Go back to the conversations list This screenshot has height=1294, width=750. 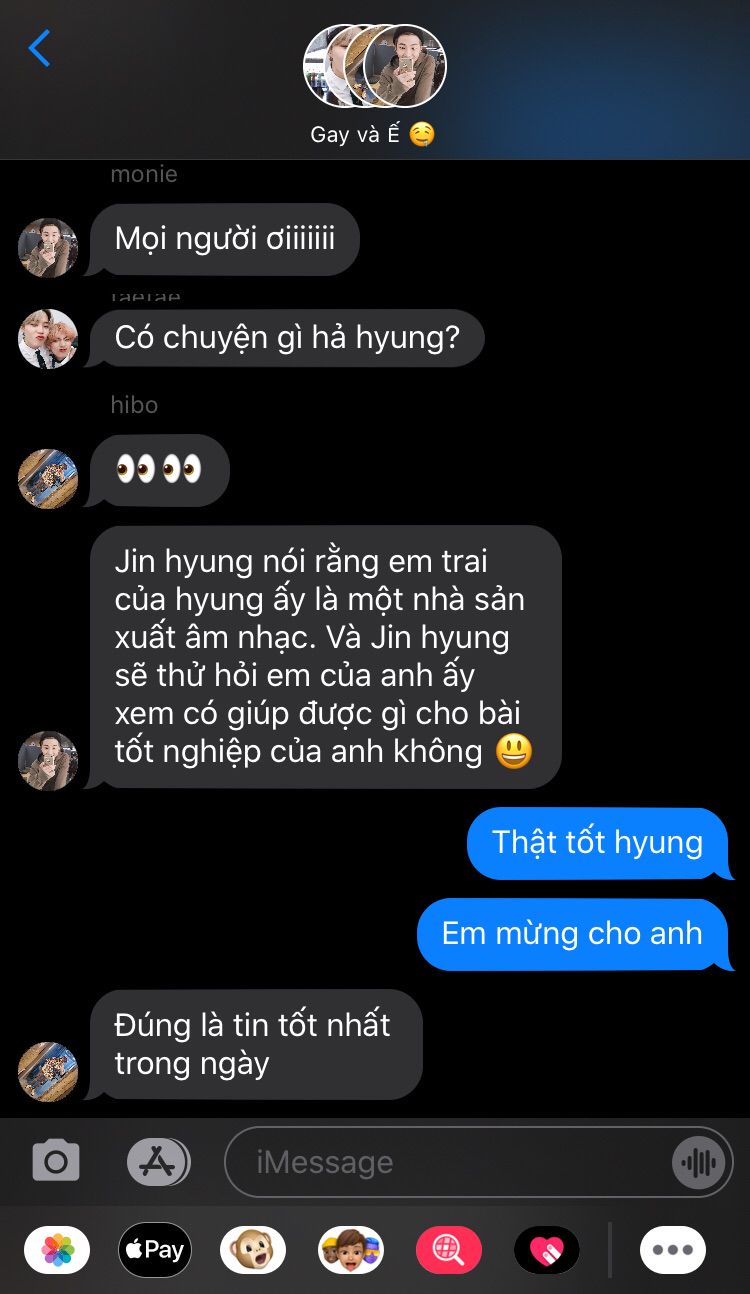[x=39, y=48]
